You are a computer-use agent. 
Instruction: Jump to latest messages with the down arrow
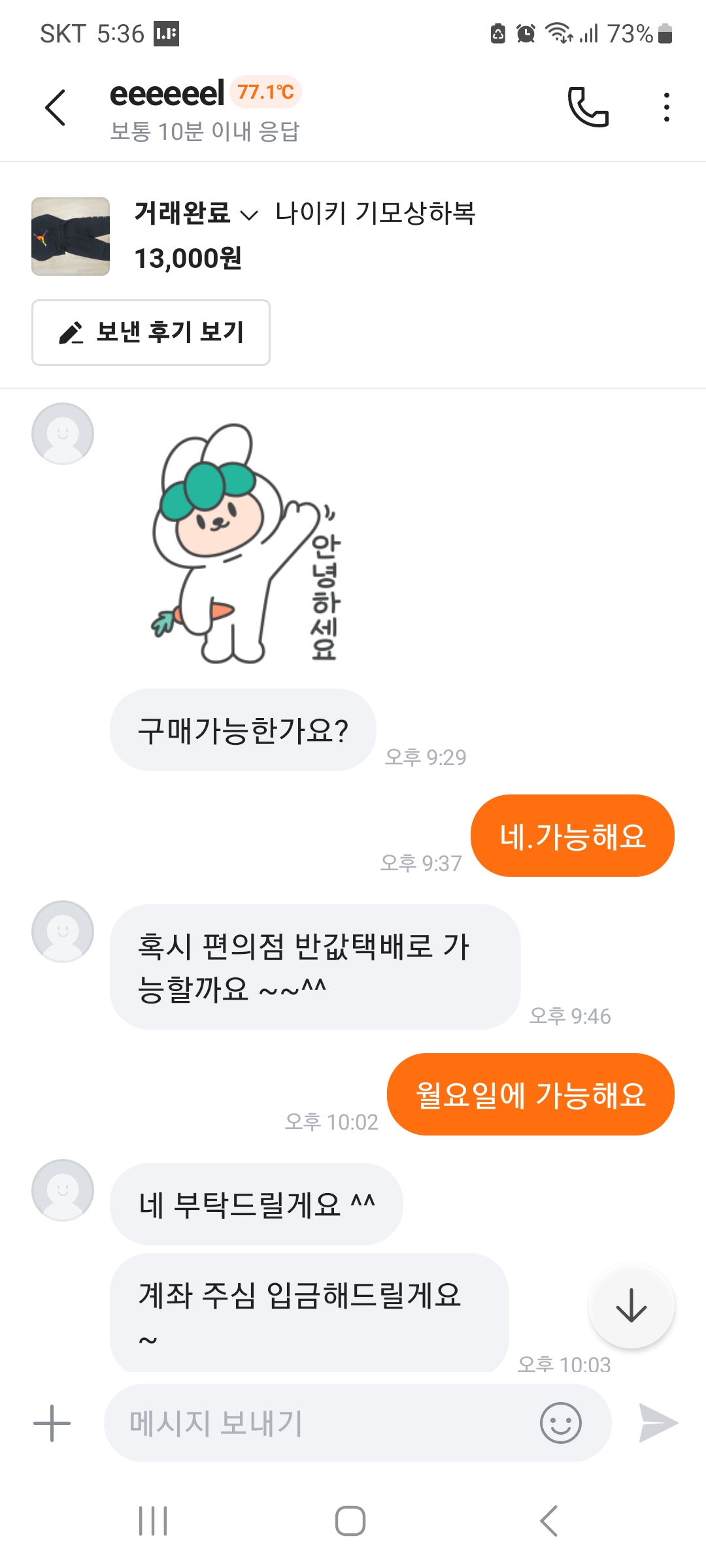(631, 1306)
